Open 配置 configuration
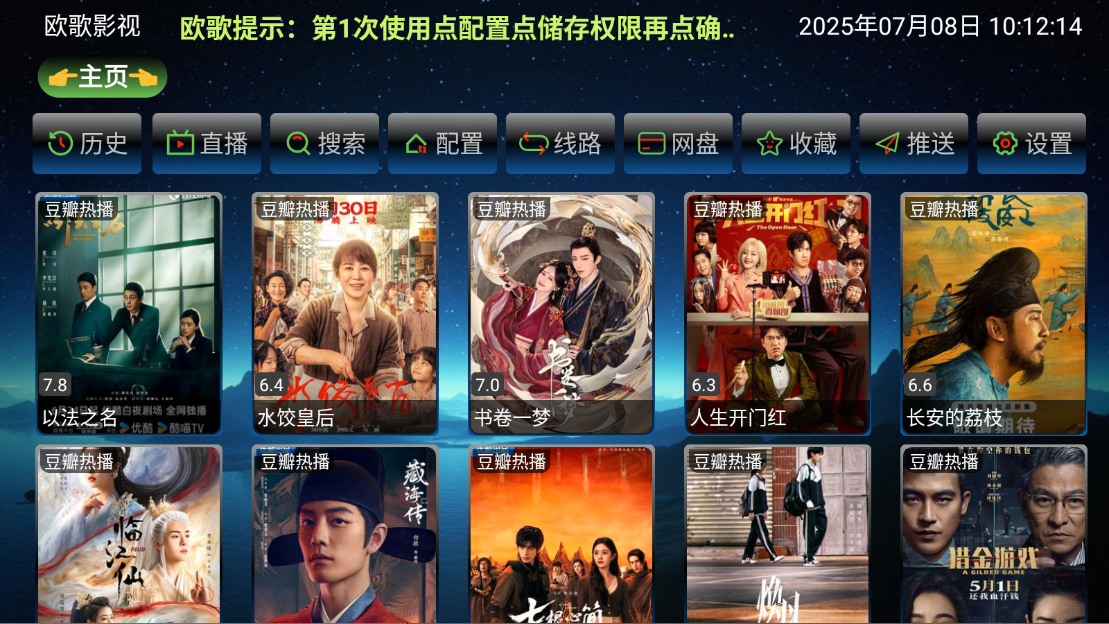Image resolution: width=1109 pixels, height=624 pixels. coord(443,144)
